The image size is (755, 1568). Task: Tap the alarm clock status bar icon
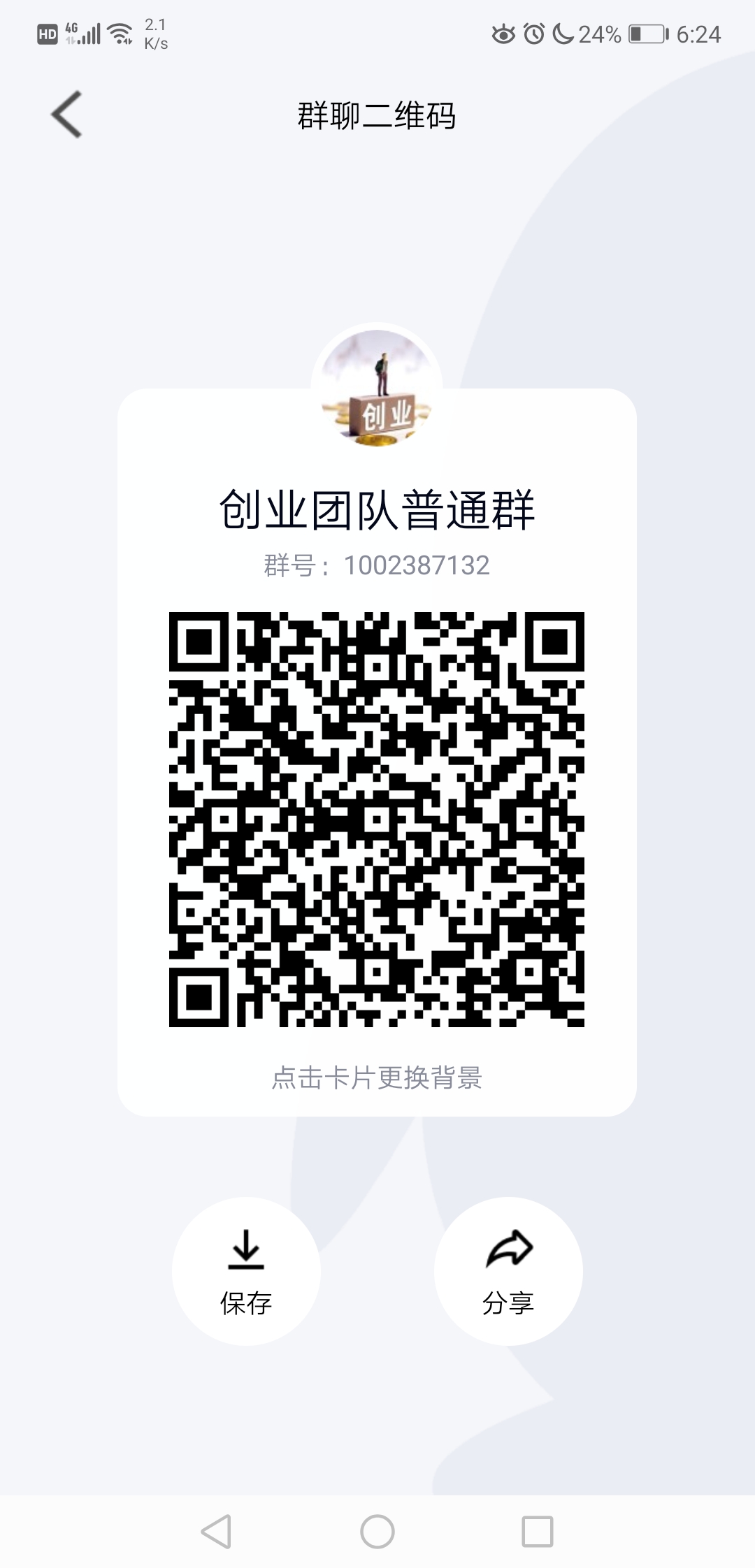[533, 34]
